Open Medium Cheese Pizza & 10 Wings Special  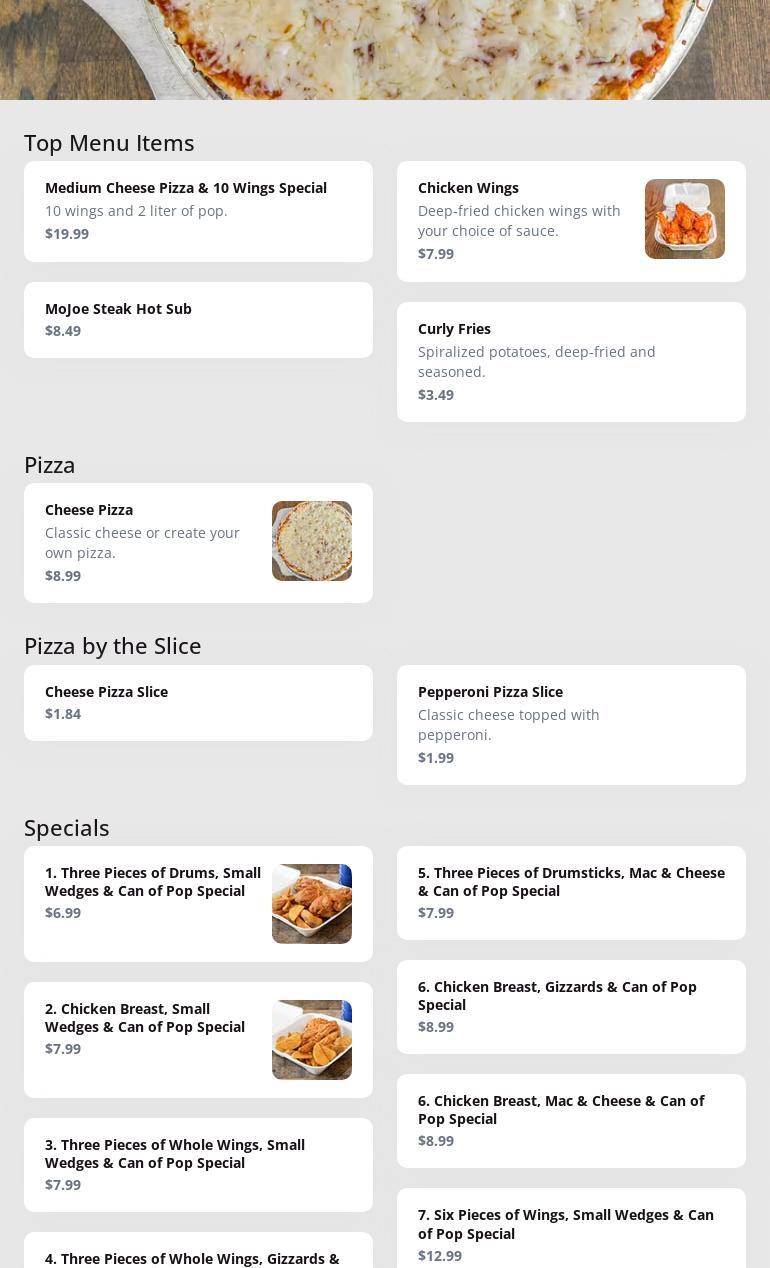(x=198, y=211)
